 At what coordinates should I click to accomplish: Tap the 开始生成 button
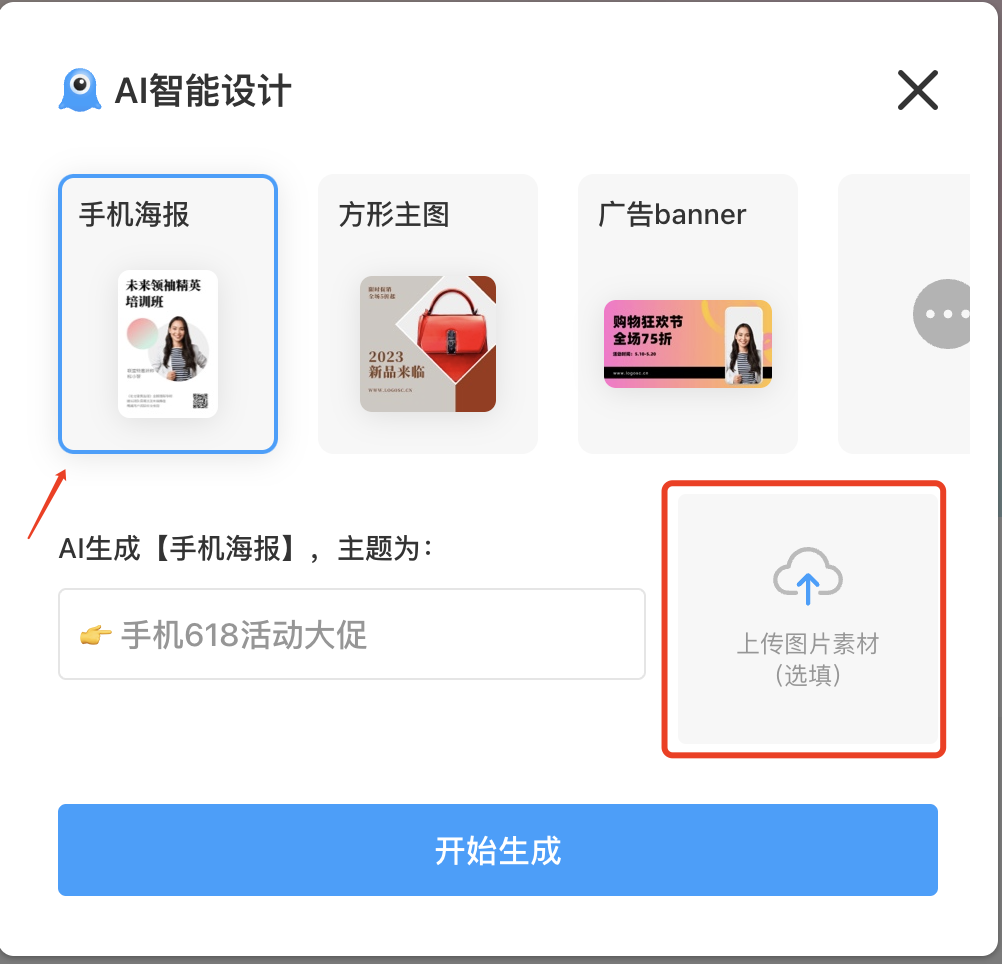pyautogui.click(x=498, y=850)
